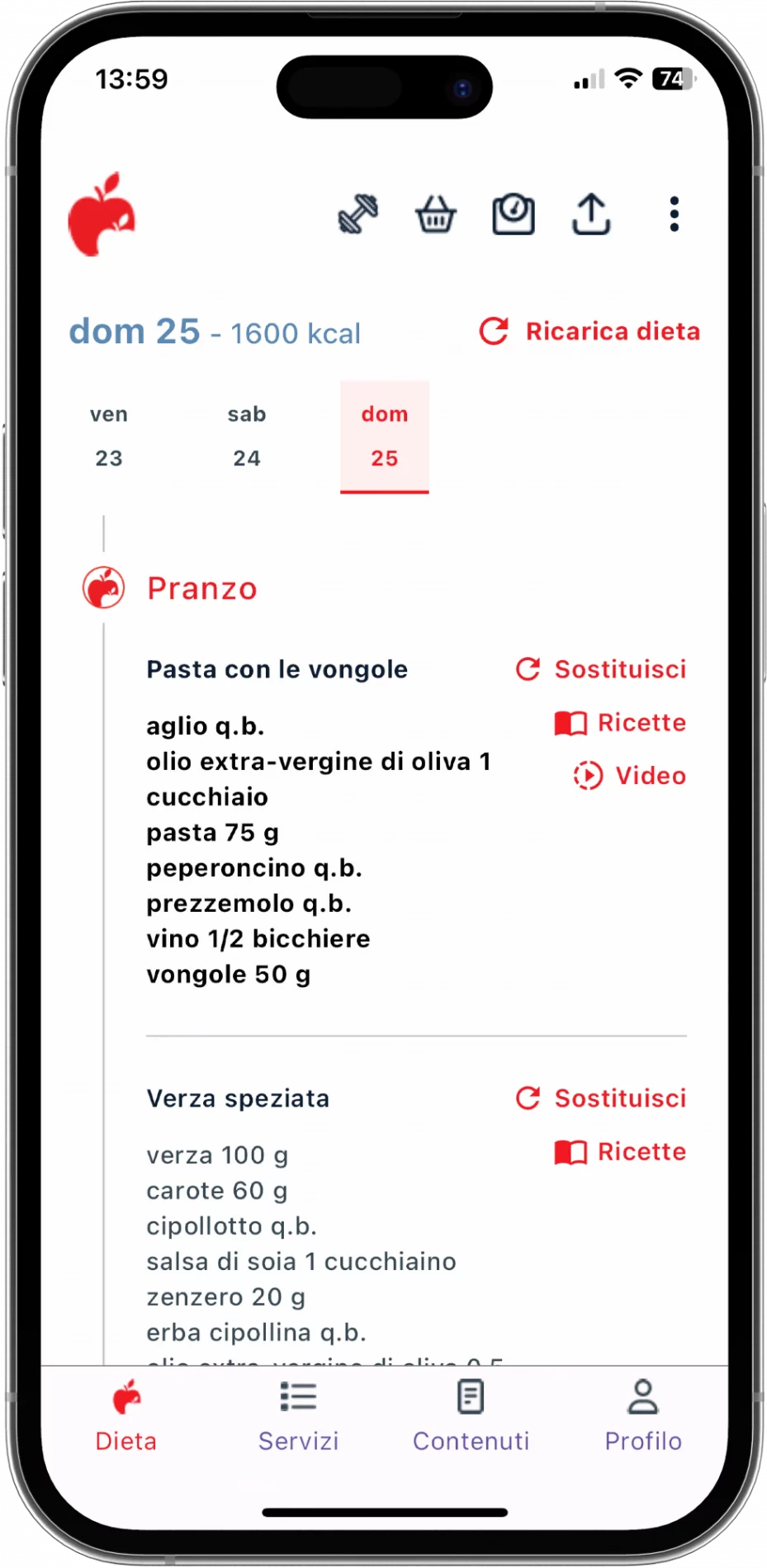The height and width of the screenshot is (1568, 767).
Task: Tap Ricarica dieta to reload diet
Action: (589, 332)
